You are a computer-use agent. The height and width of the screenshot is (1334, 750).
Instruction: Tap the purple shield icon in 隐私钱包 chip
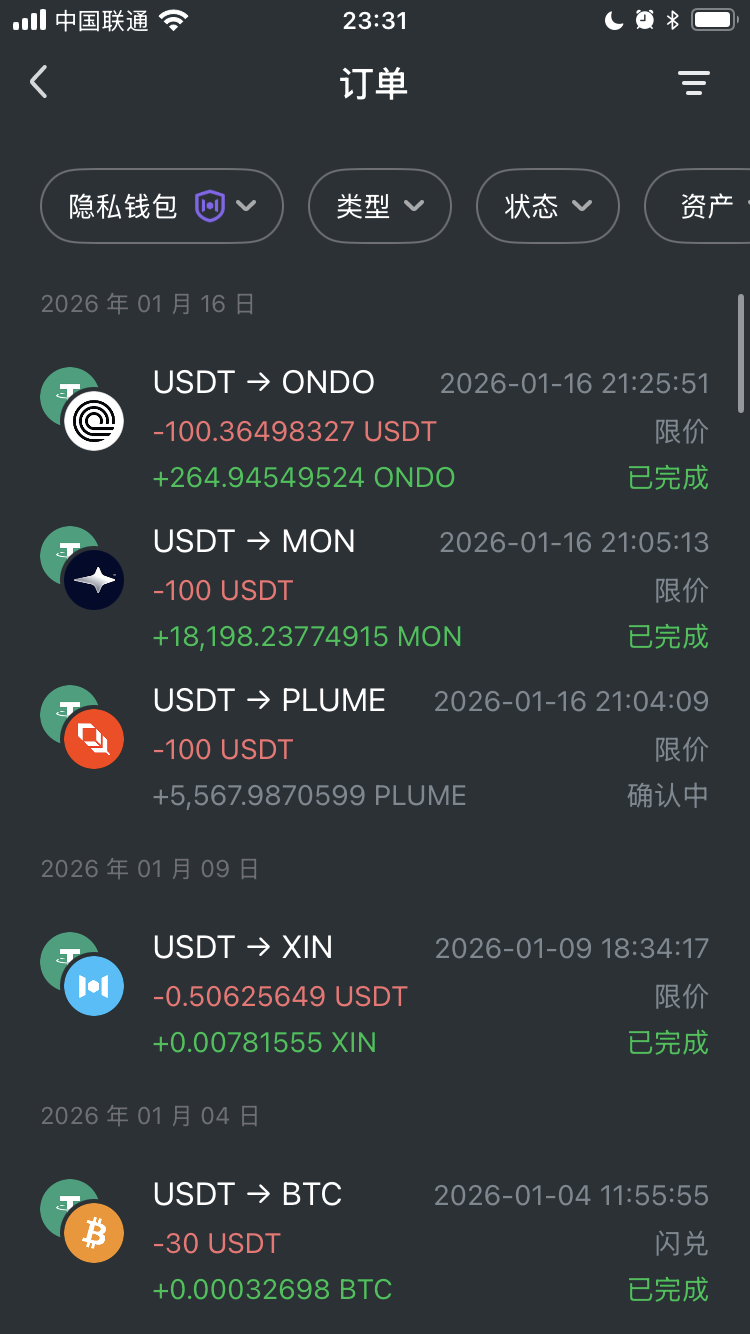(x=212, y=206)
